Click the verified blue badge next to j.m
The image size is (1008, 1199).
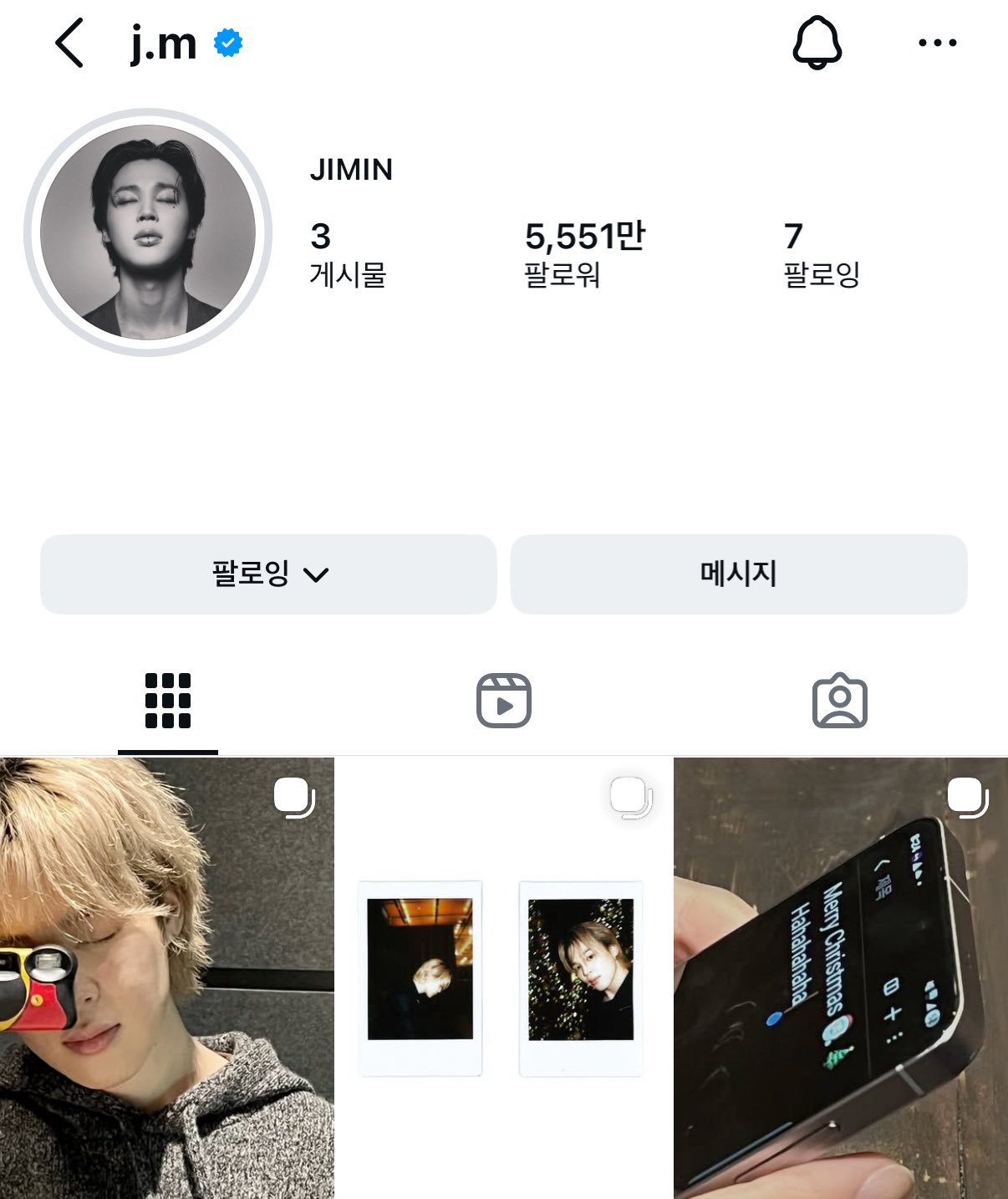(x=228, y=40)
